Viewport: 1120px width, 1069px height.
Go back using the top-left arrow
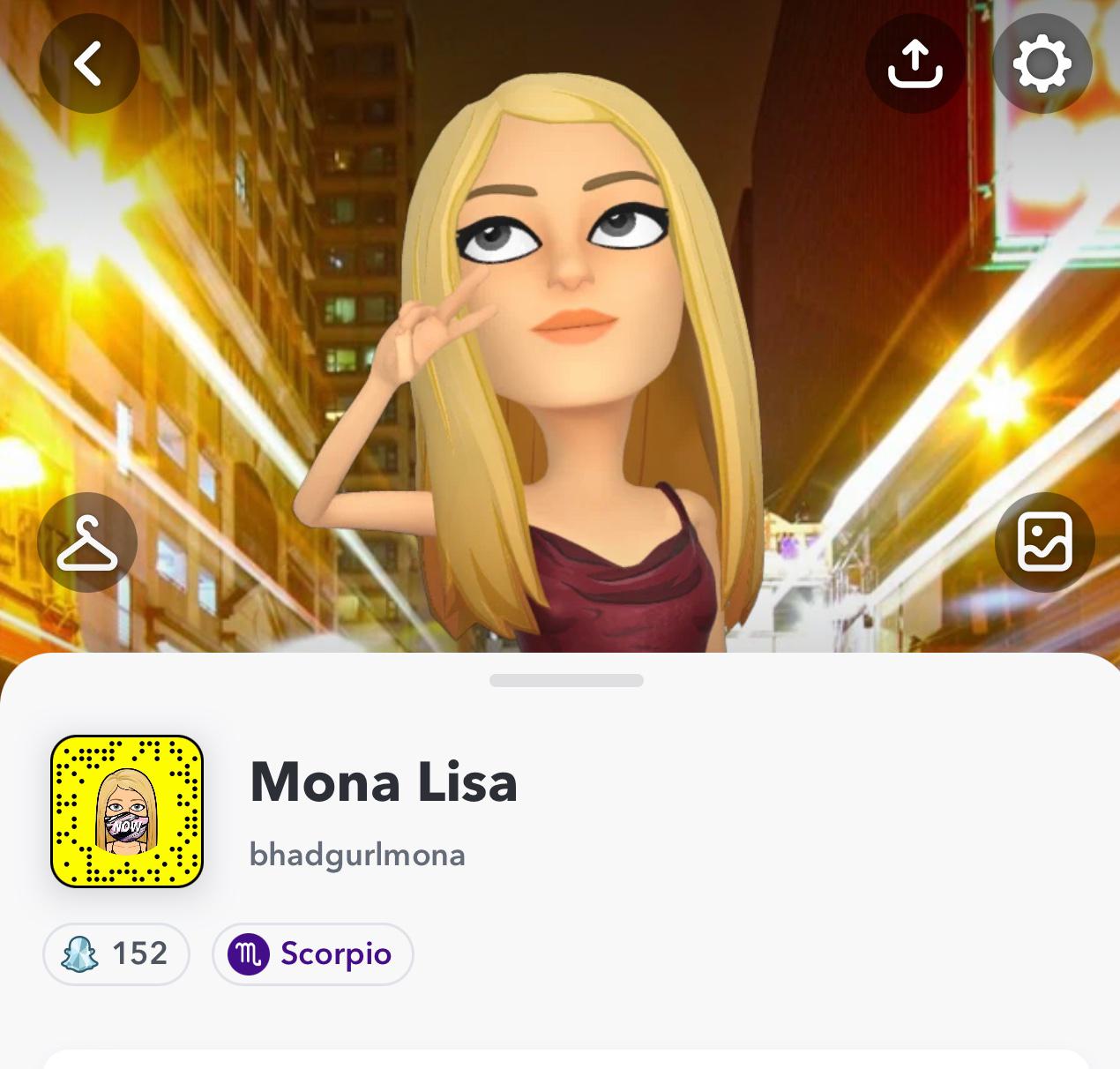click(x=89, y=64)
